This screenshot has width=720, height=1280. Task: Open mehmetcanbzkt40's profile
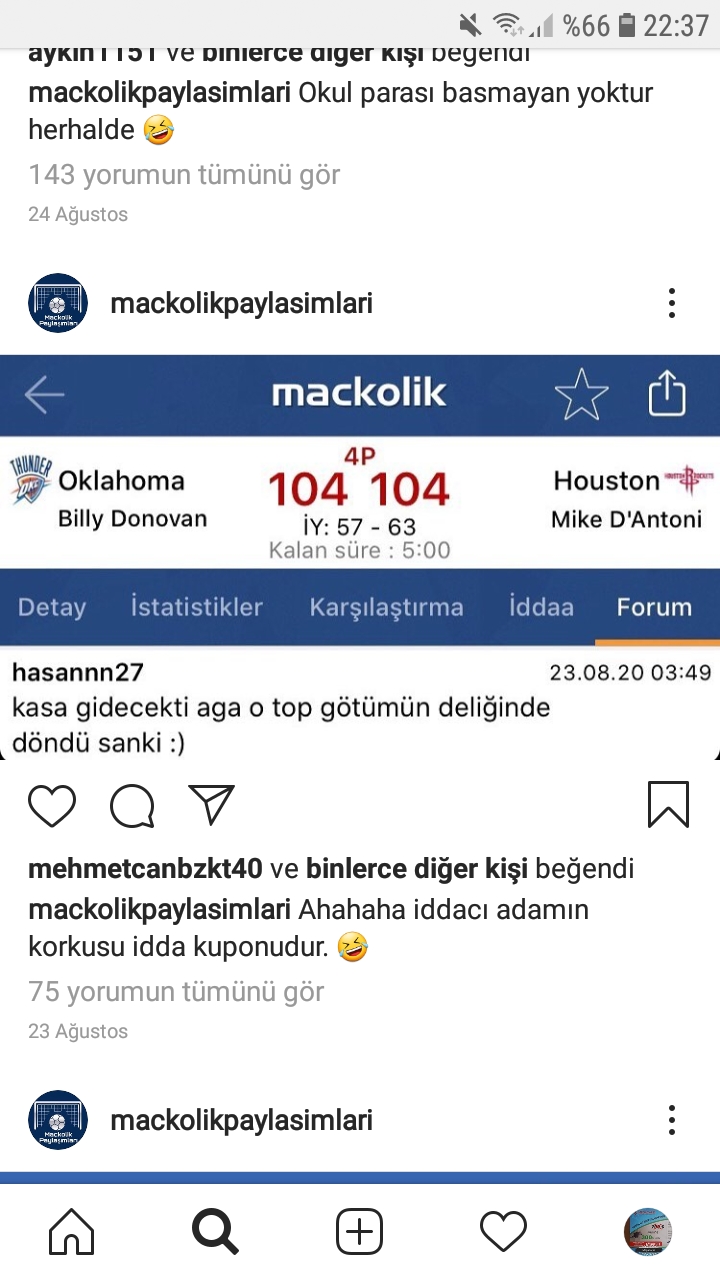tap(145, 869)
